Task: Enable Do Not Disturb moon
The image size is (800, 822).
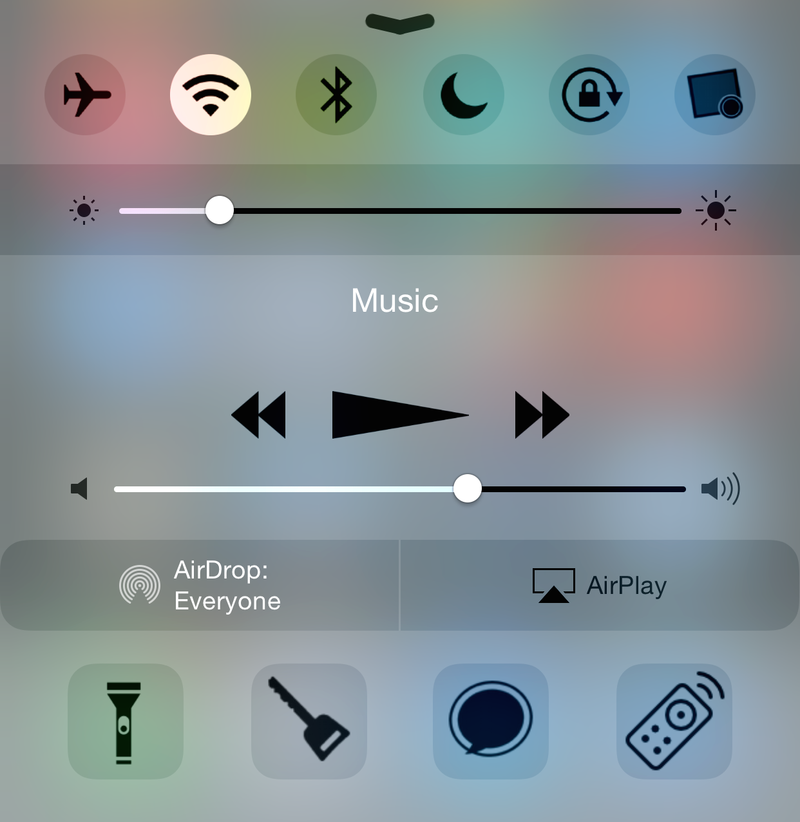Action: [x=463, y=95]
